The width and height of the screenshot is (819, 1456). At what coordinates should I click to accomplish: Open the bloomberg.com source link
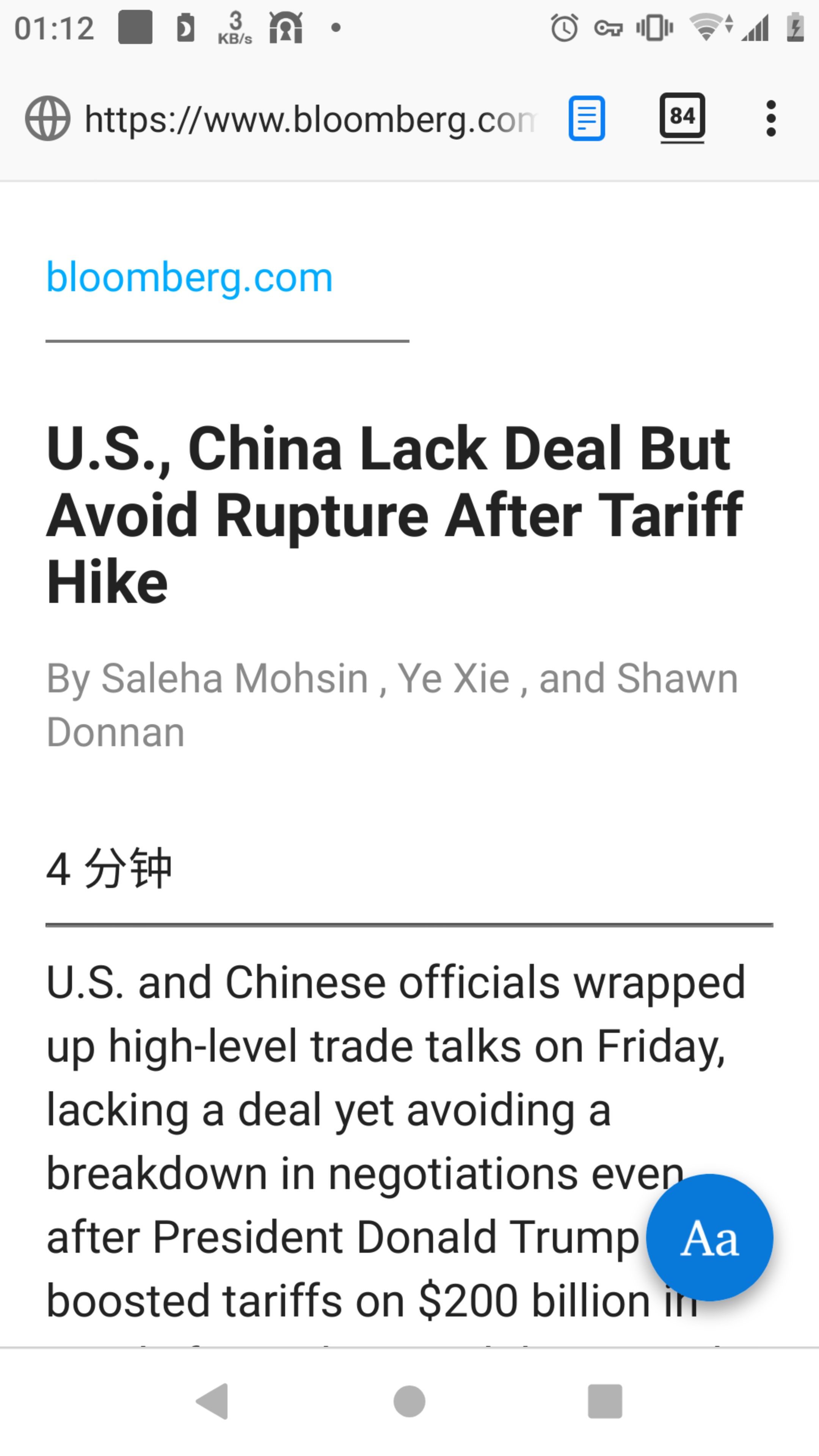(x=189, y=277)
